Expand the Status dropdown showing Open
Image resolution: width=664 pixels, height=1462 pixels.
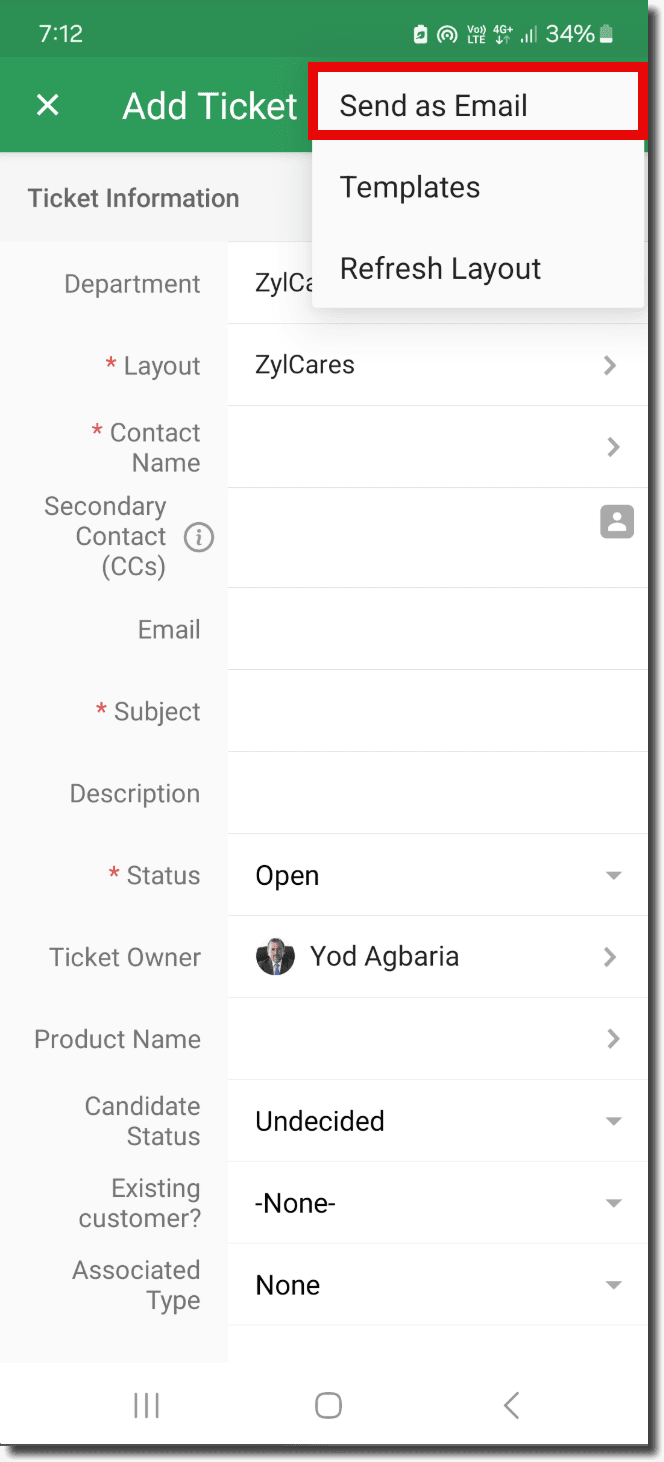pos(438,875)
